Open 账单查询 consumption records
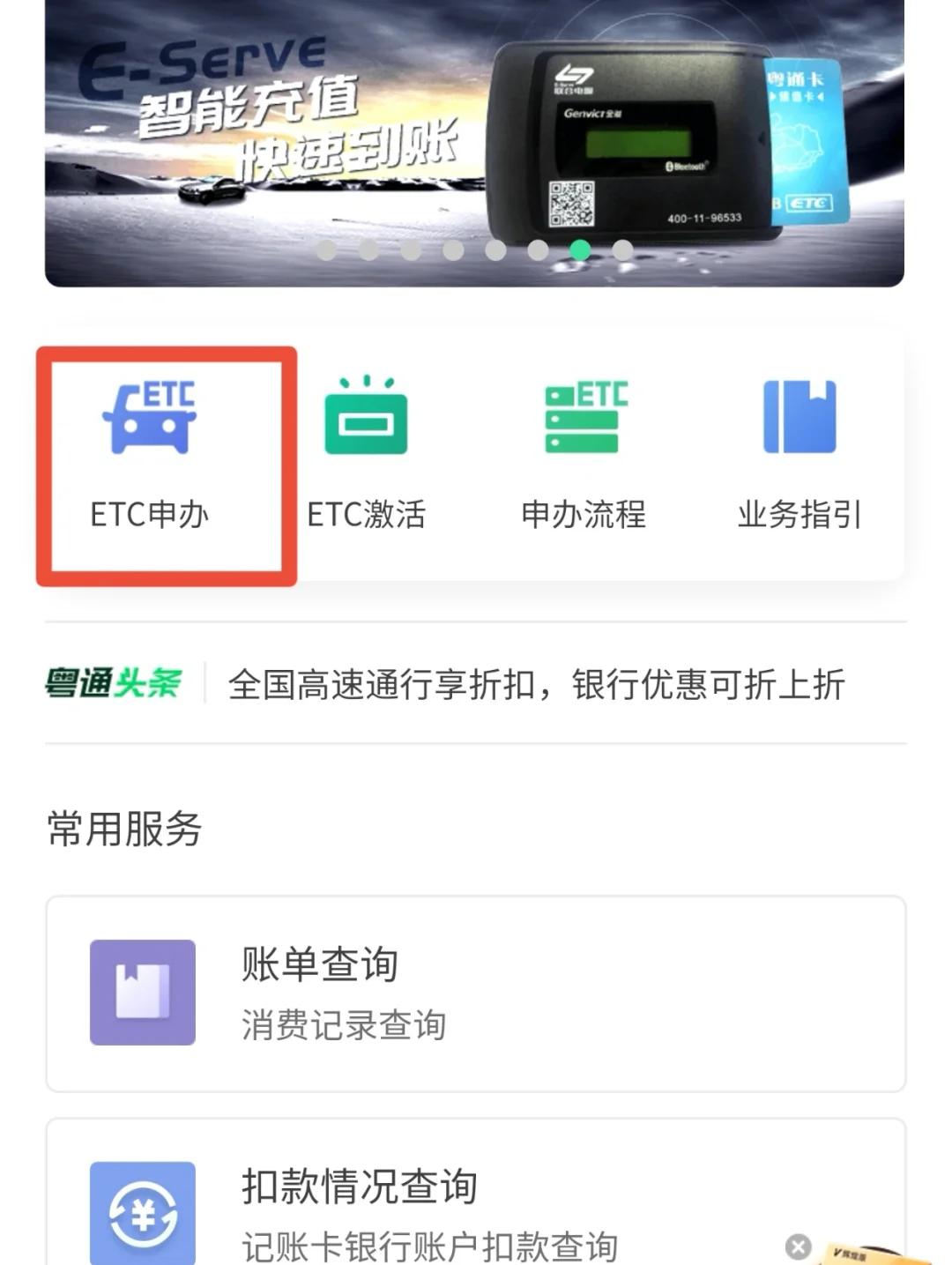952x1265 pixels. (x=476, y=993)
